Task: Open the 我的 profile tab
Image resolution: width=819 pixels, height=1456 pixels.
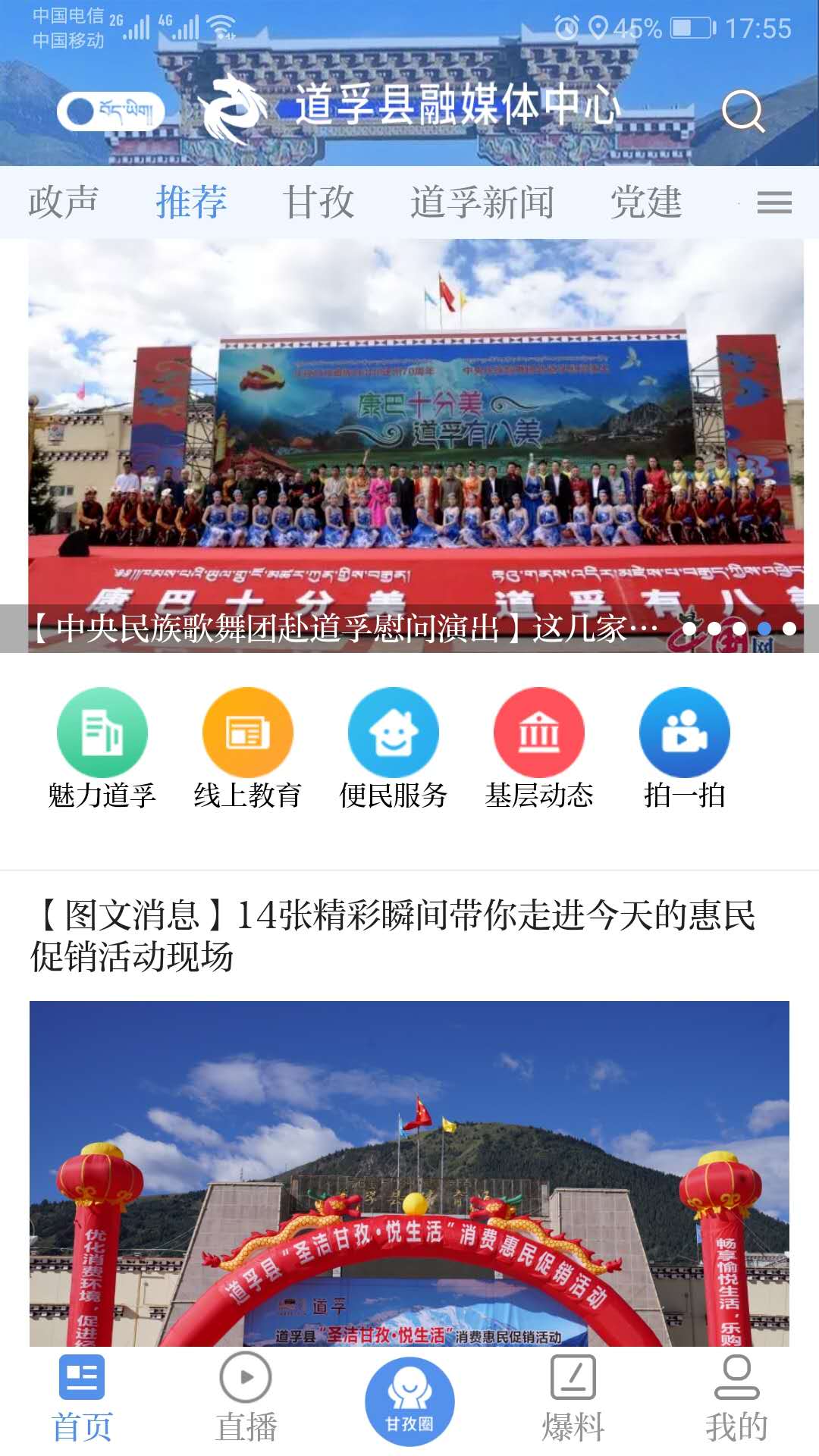Action: (x=737, y=1399)
